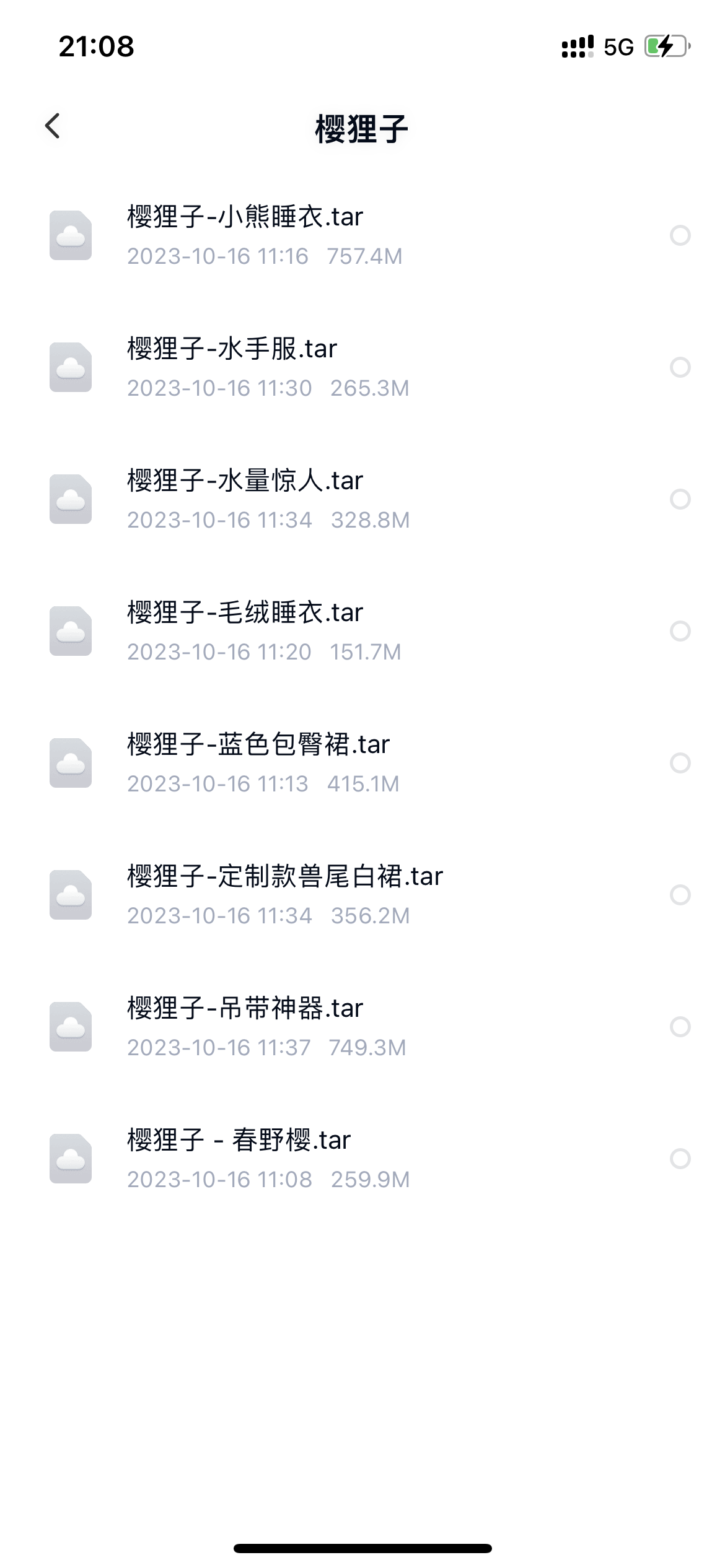Select the checkbox for 樱狸子-蓝色包臀裙.tar

[680, 763]
